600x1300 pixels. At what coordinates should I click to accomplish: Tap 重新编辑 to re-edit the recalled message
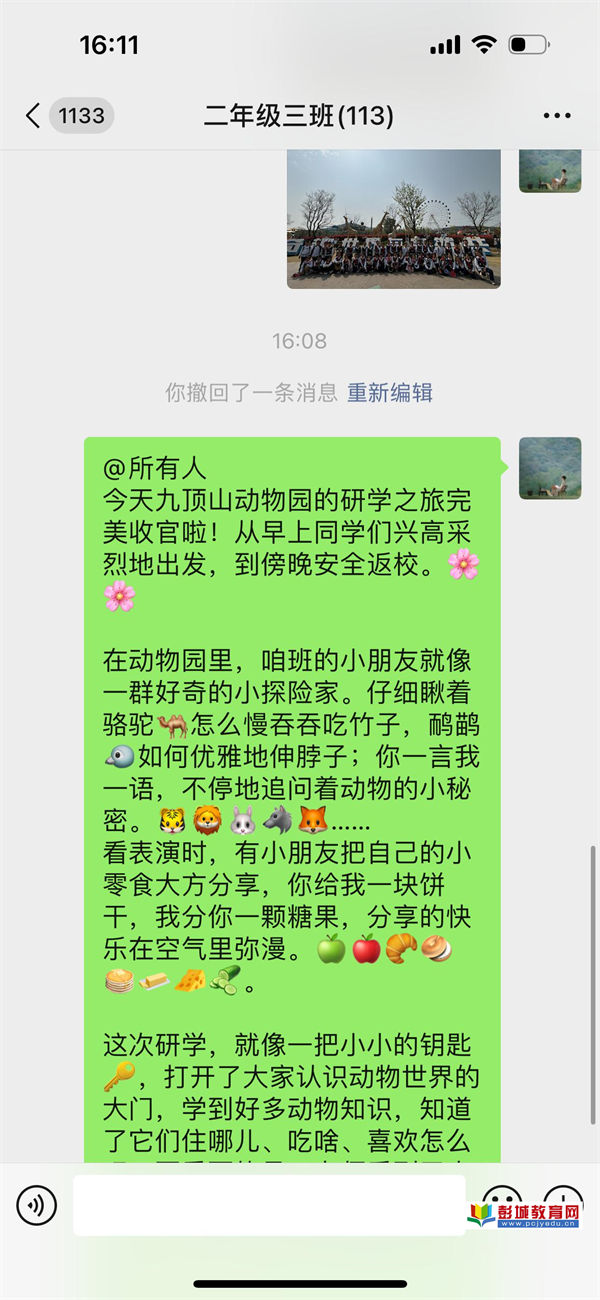point(390,392)
